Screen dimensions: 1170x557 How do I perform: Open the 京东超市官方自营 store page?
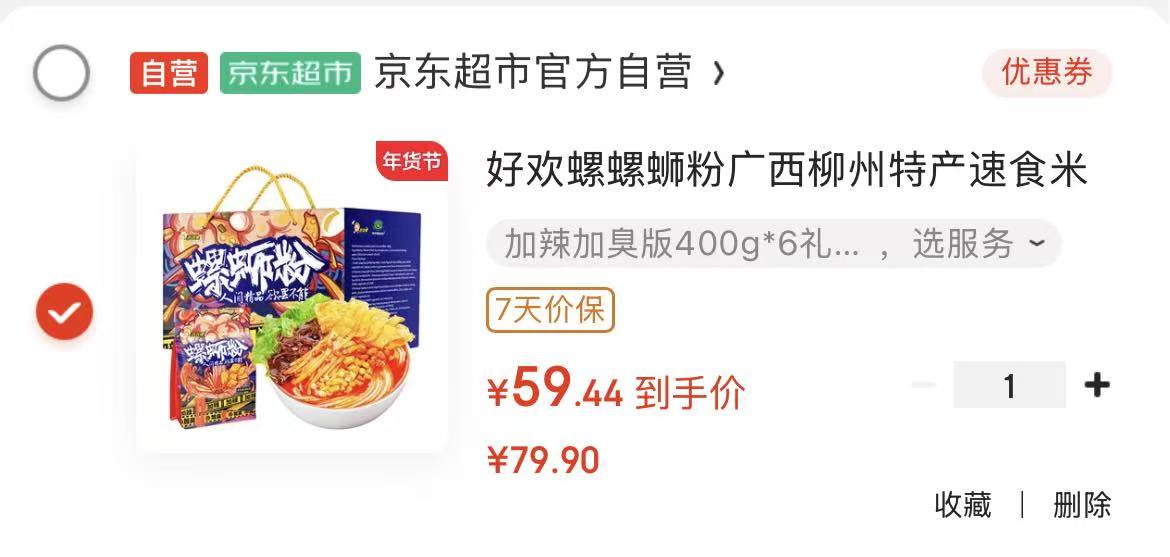(x=548, y=73)
